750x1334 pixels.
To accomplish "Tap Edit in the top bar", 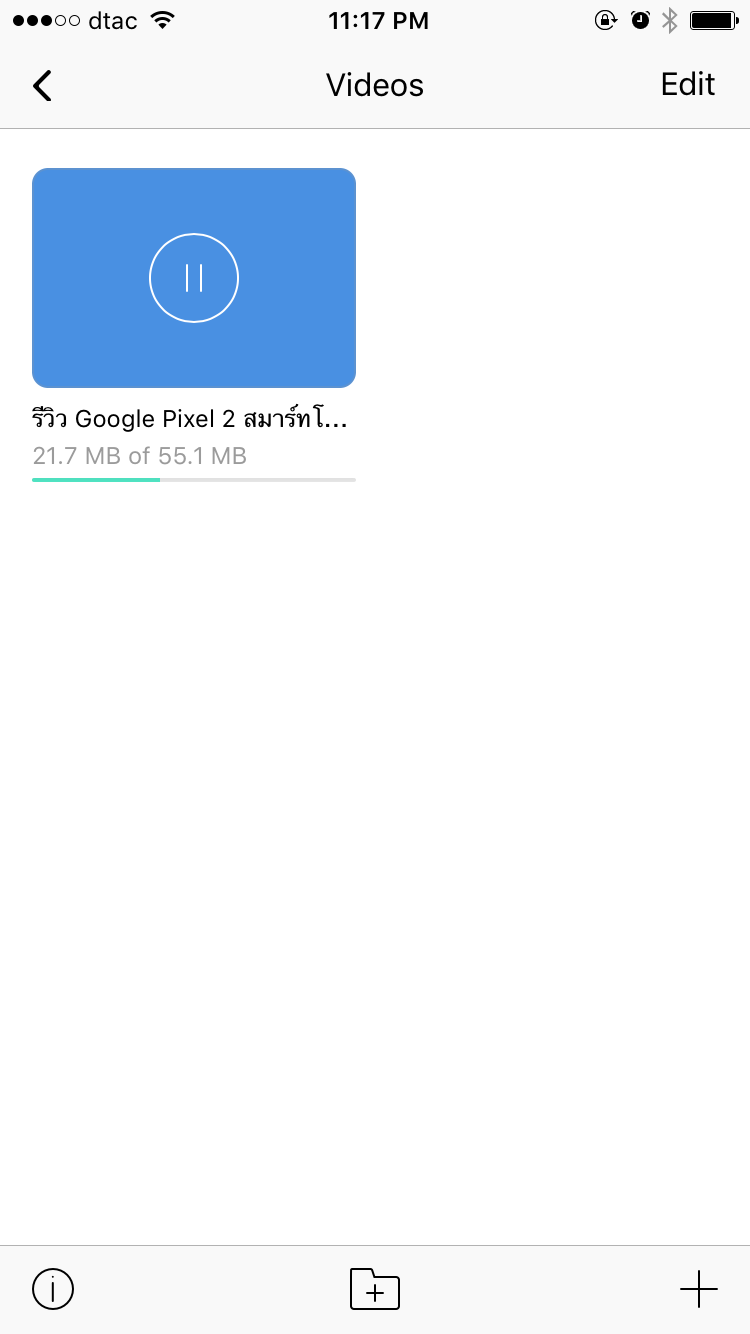I will pyautogui.click(x=688, y=85).
